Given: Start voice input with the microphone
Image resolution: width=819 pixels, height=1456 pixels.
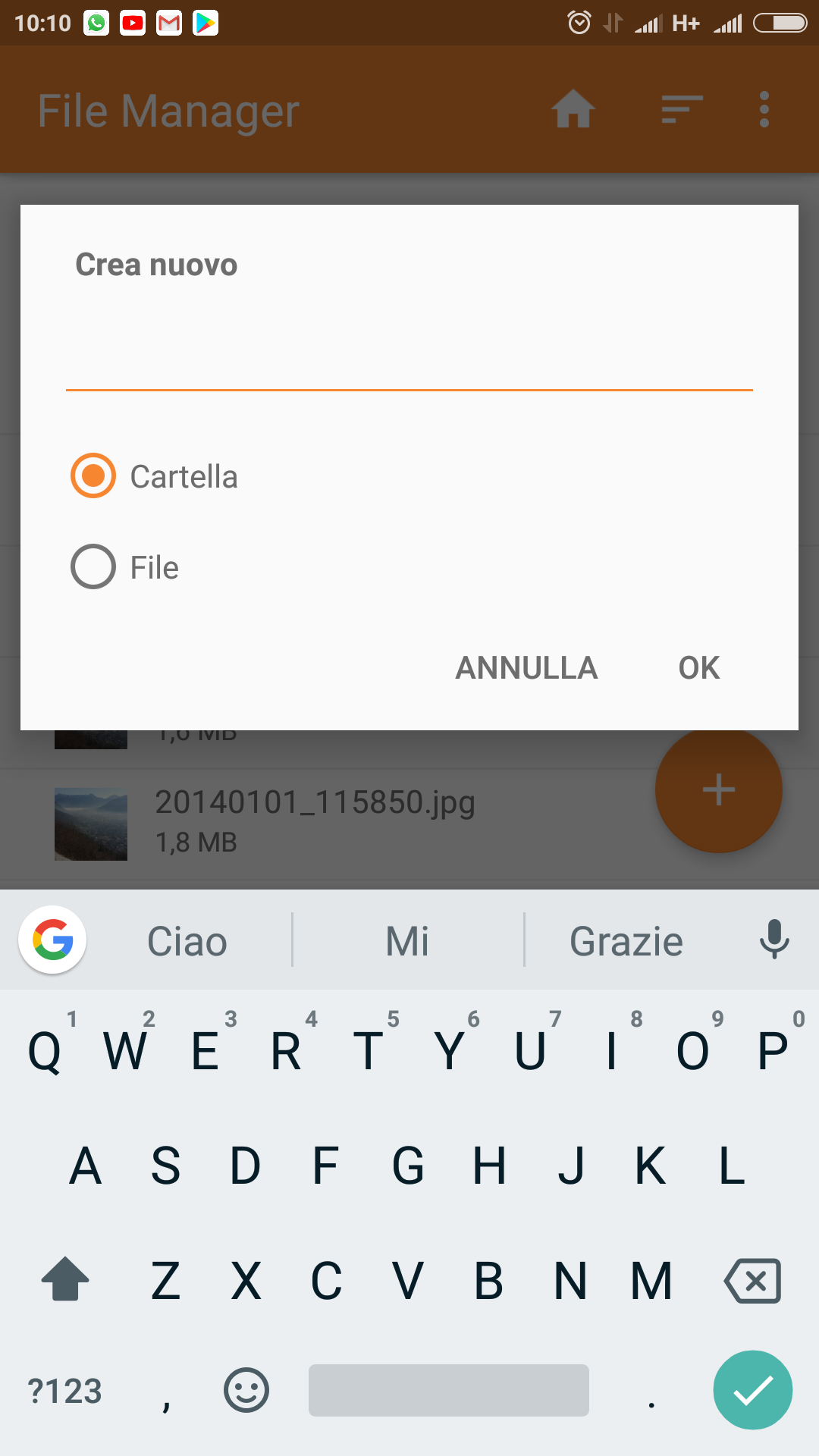Looking at the screenshot, I should click(x=774, y=940).
